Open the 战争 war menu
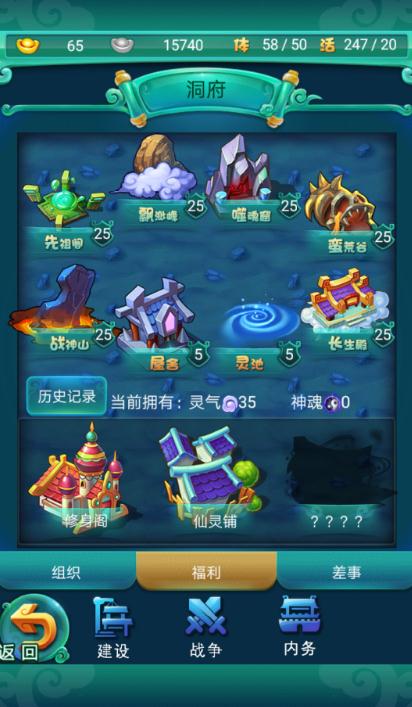This screenshot has width=412, height=707. [x=206, y=628]
